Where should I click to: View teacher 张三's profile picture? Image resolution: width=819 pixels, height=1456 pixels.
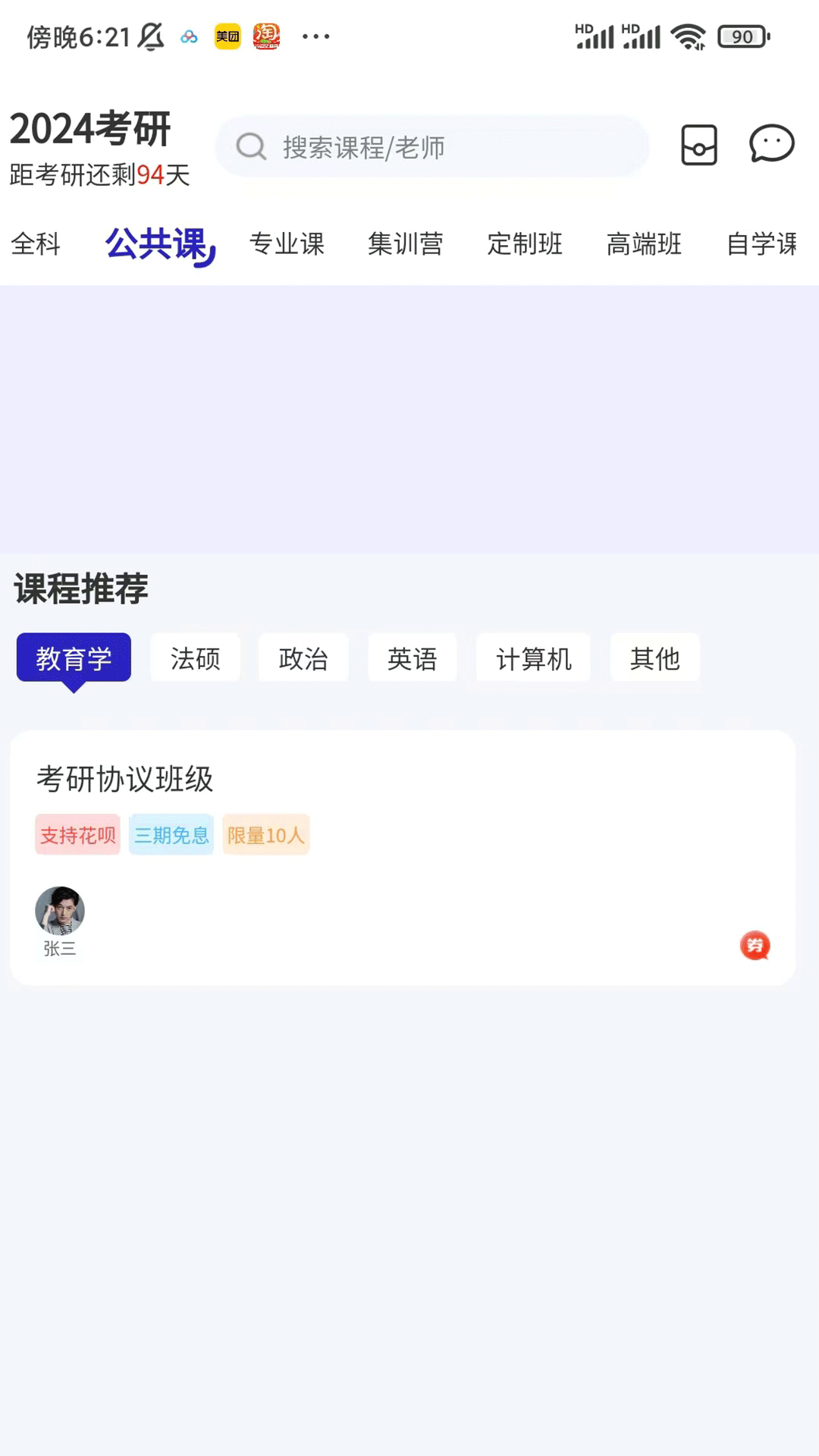pos(60,910)
